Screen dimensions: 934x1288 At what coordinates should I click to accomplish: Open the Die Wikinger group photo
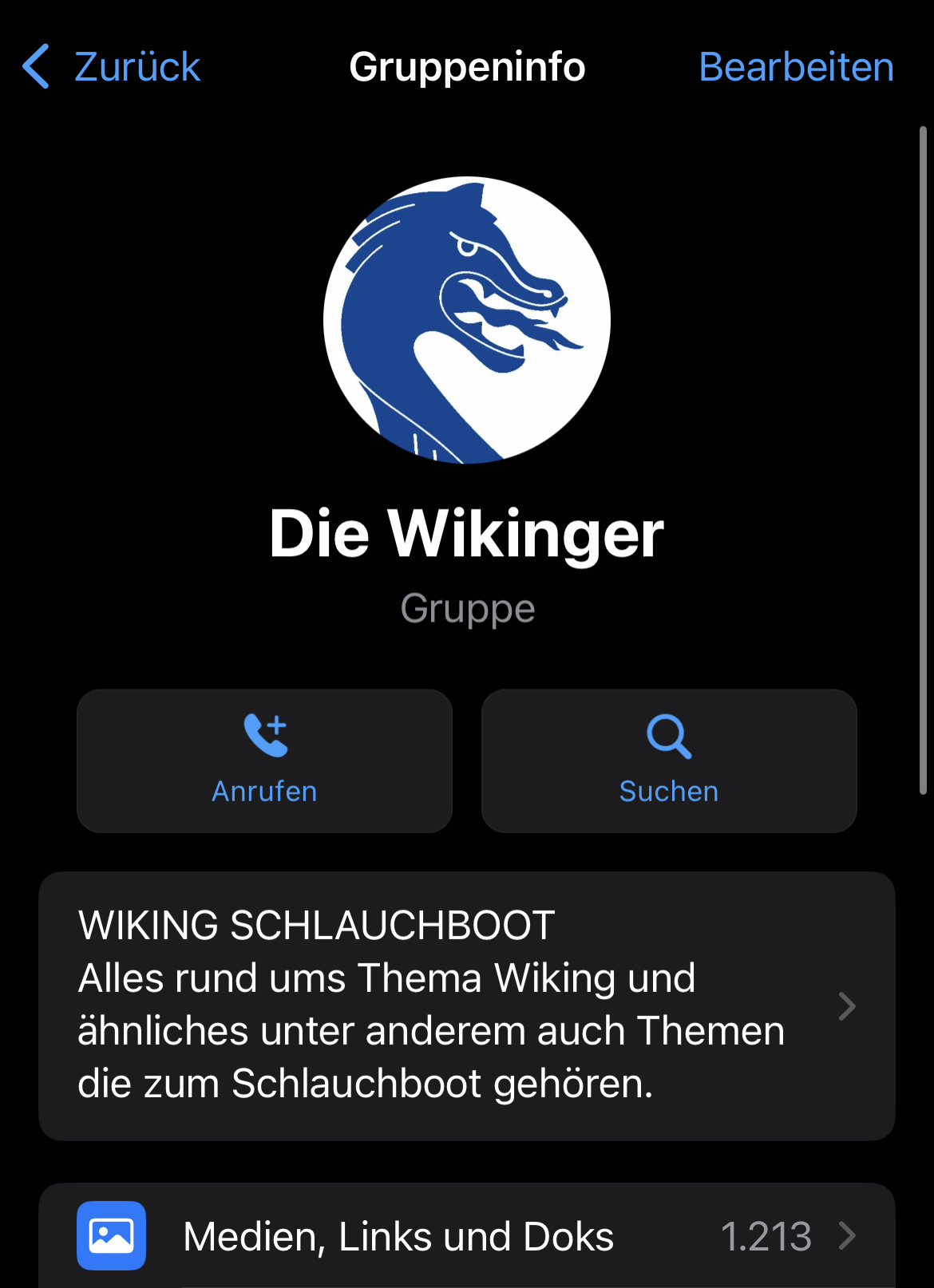point(467,320)
